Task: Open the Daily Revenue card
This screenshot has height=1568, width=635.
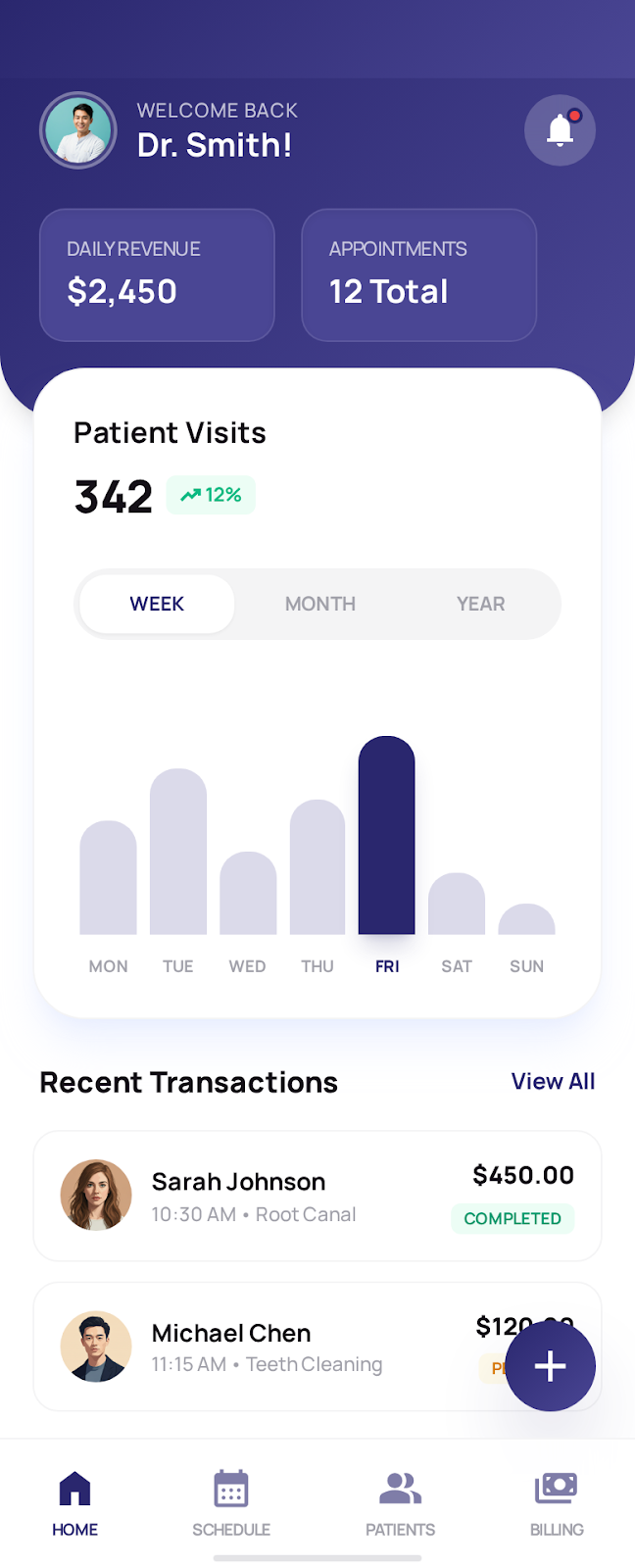Action: click(157, 274)
